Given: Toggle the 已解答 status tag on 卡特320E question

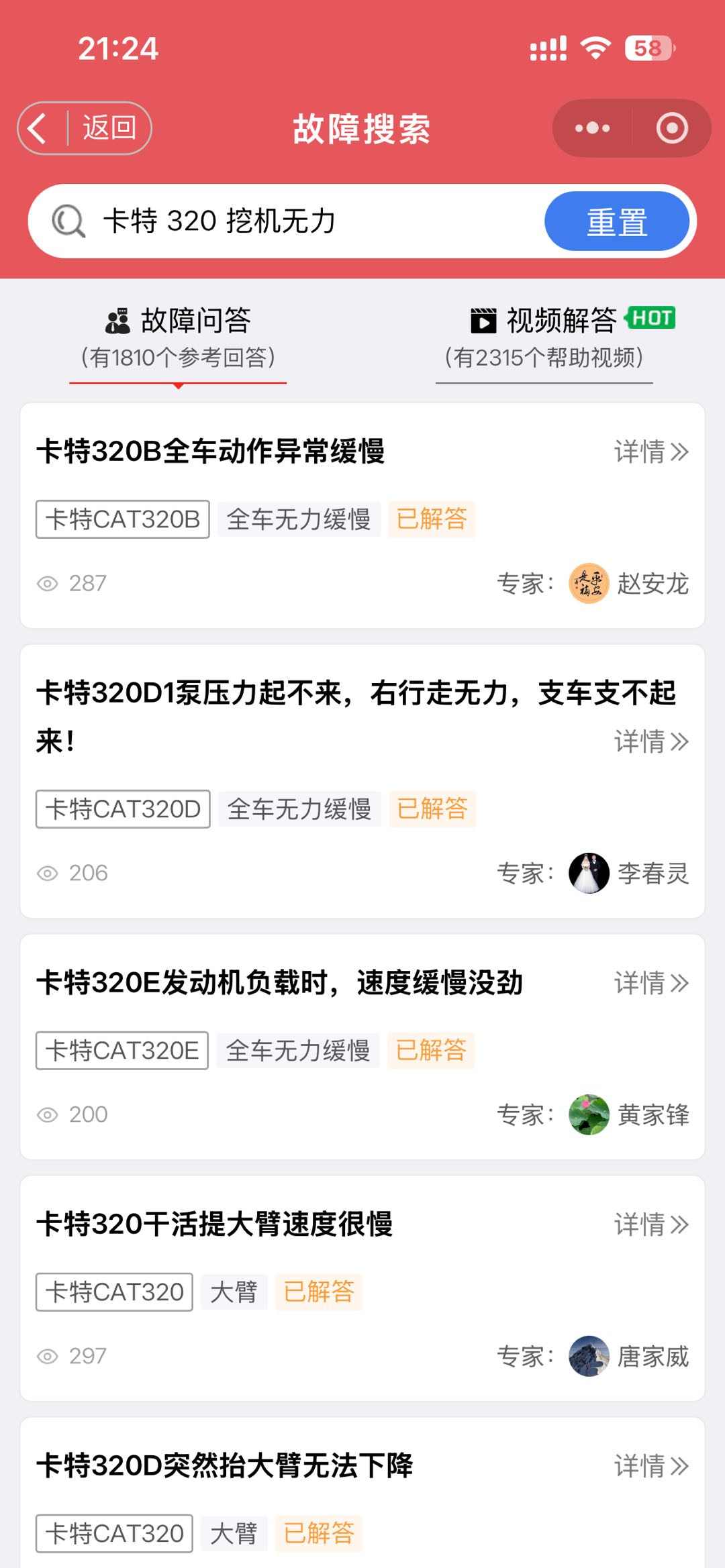Looking at the screenshot, I should pos(432,1050).
